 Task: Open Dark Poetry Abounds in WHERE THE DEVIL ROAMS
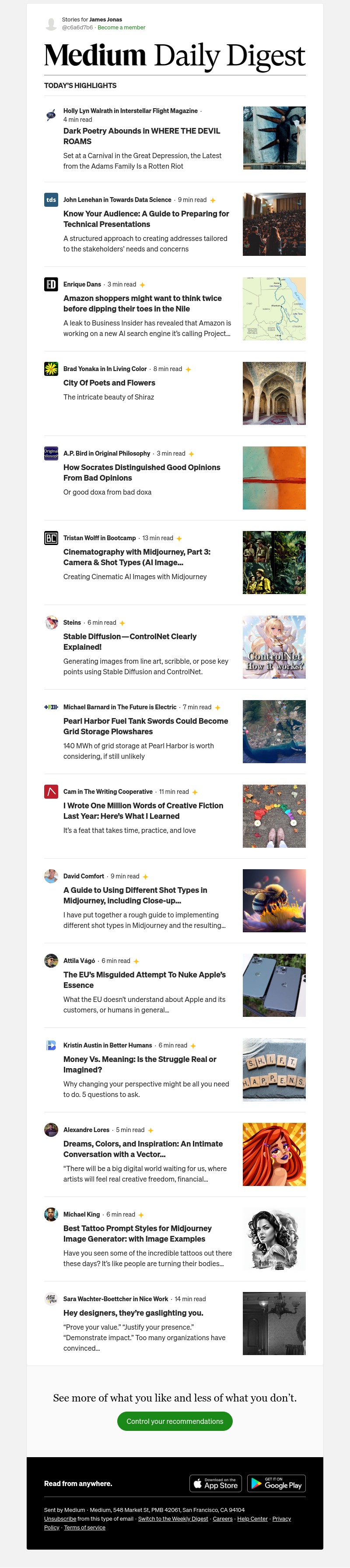click(142, 136)
